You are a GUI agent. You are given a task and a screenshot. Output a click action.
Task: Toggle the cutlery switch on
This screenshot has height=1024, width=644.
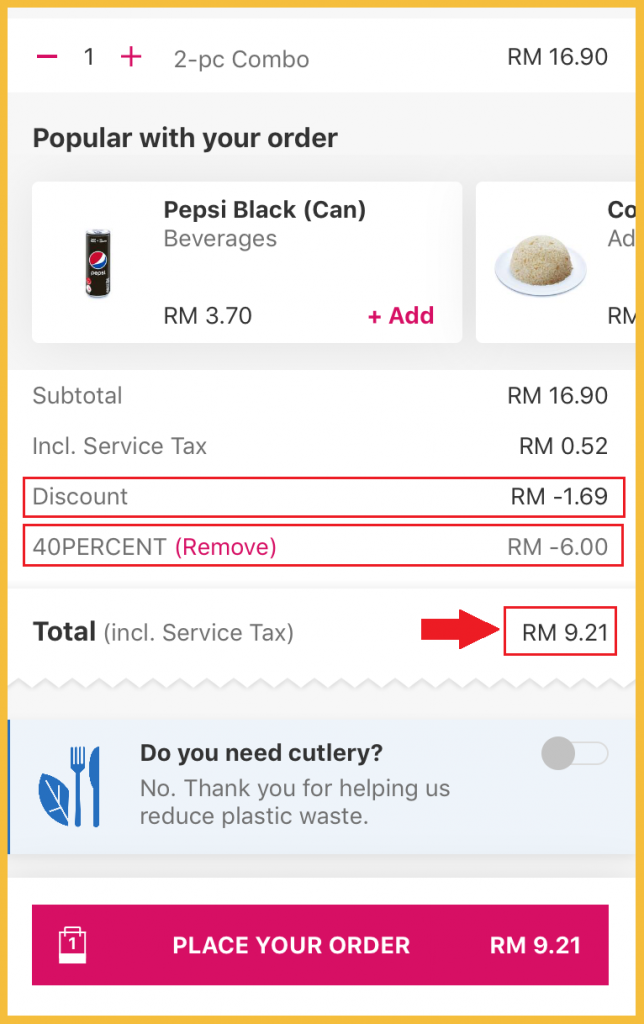click(x=574, y=754)
